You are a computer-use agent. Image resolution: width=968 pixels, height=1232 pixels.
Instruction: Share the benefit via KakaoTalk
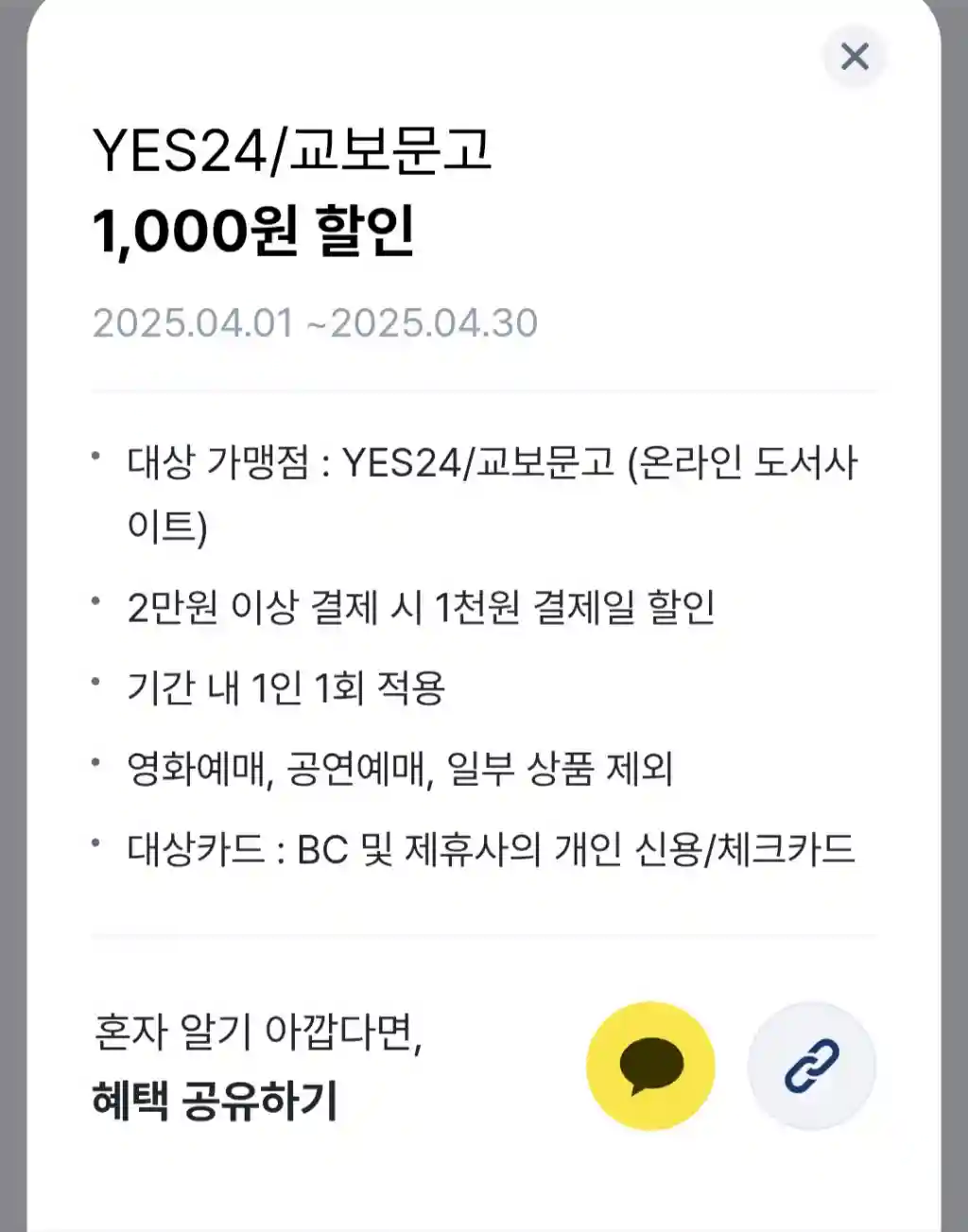(650, 1066)
